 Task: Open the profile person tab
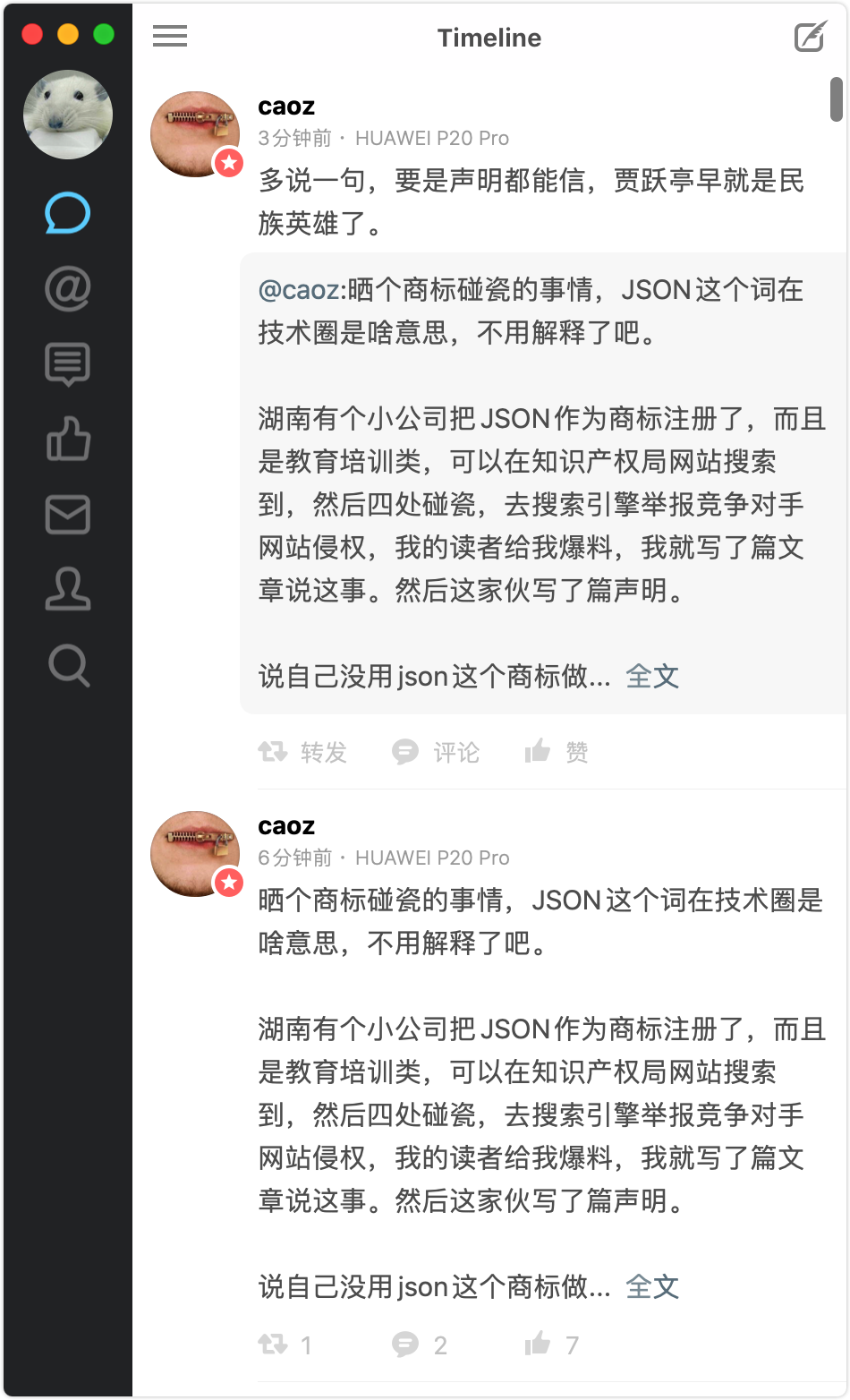click(68, 590)
